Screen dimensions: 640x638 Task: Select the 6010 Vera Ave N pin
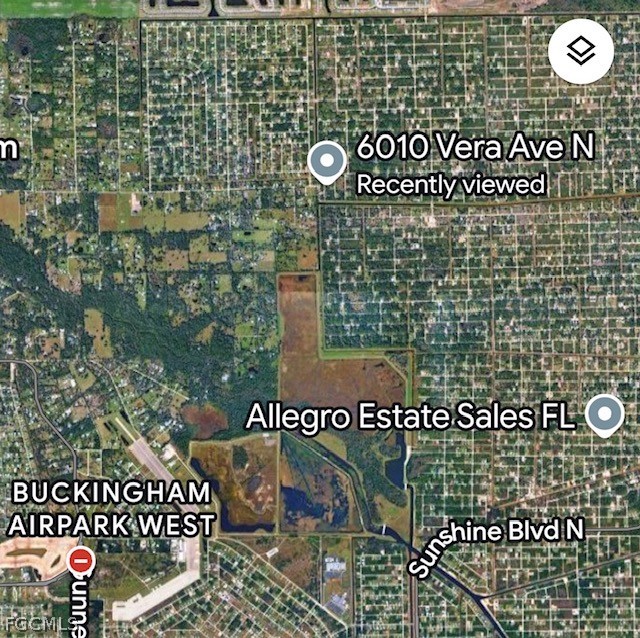326,161
